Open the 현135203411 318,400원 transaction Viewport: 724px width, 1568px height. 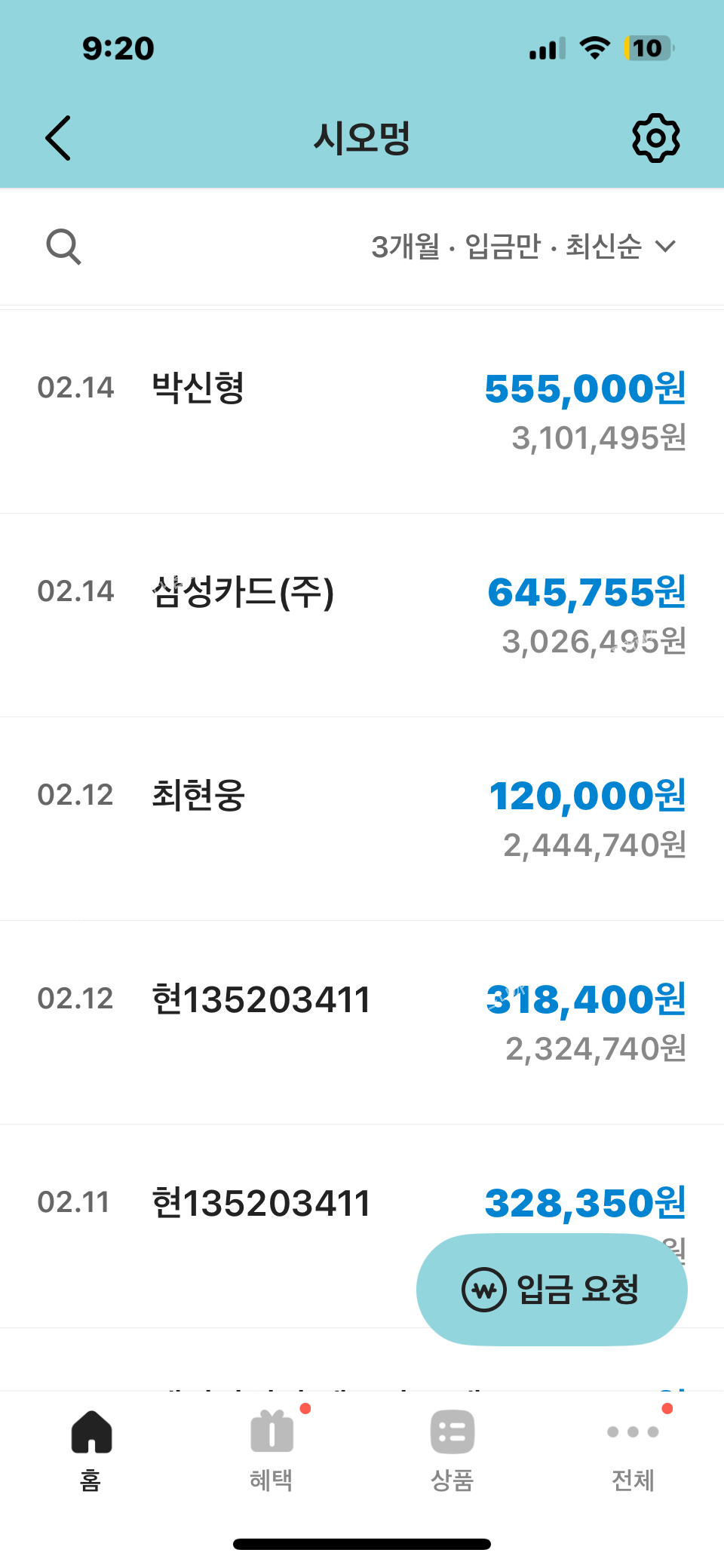point(362,1022)
